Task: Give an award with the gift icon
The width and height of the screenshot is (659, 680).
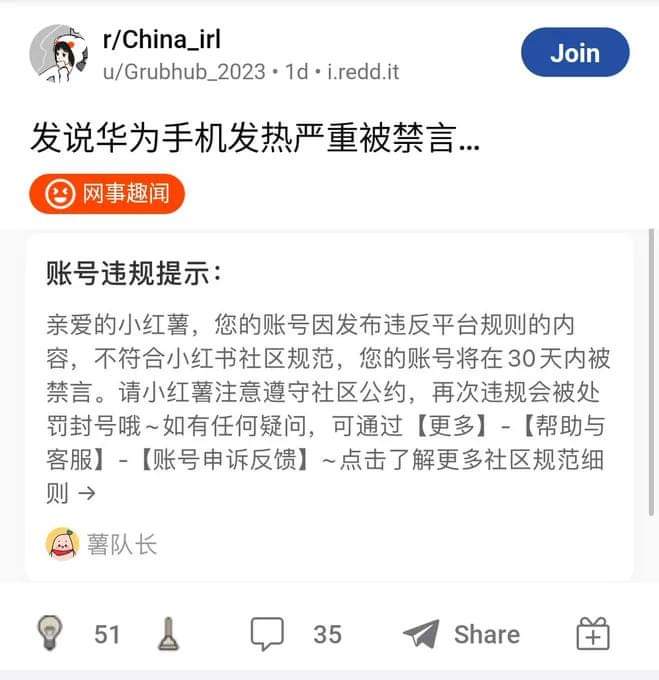Action: click(x=593, y=634)
